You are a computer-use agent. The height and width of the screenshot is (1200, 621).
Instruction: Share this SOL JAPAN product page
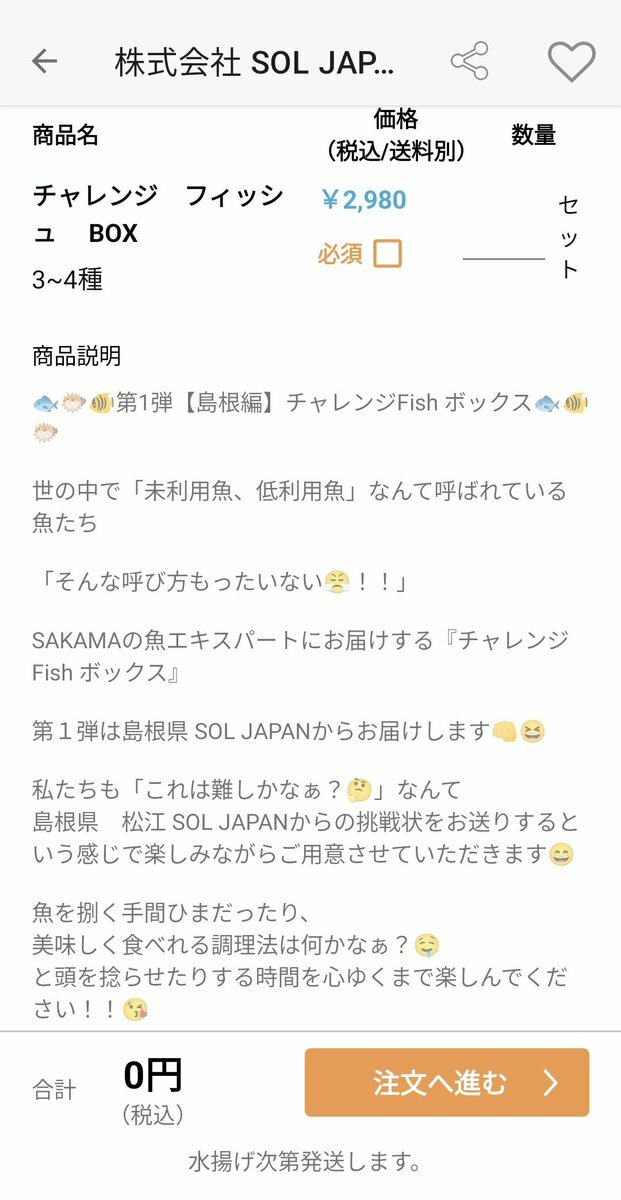point(469,62)
